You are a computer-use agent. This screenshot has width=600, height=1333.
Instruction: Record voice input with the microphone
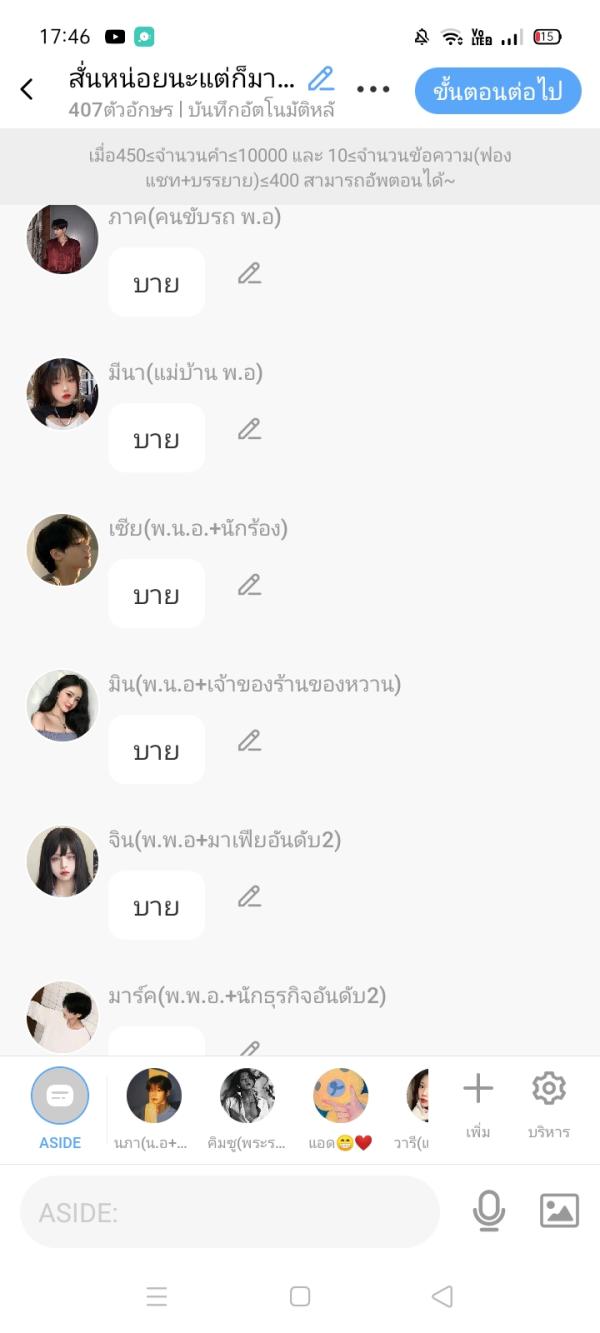click(488, 1211)
